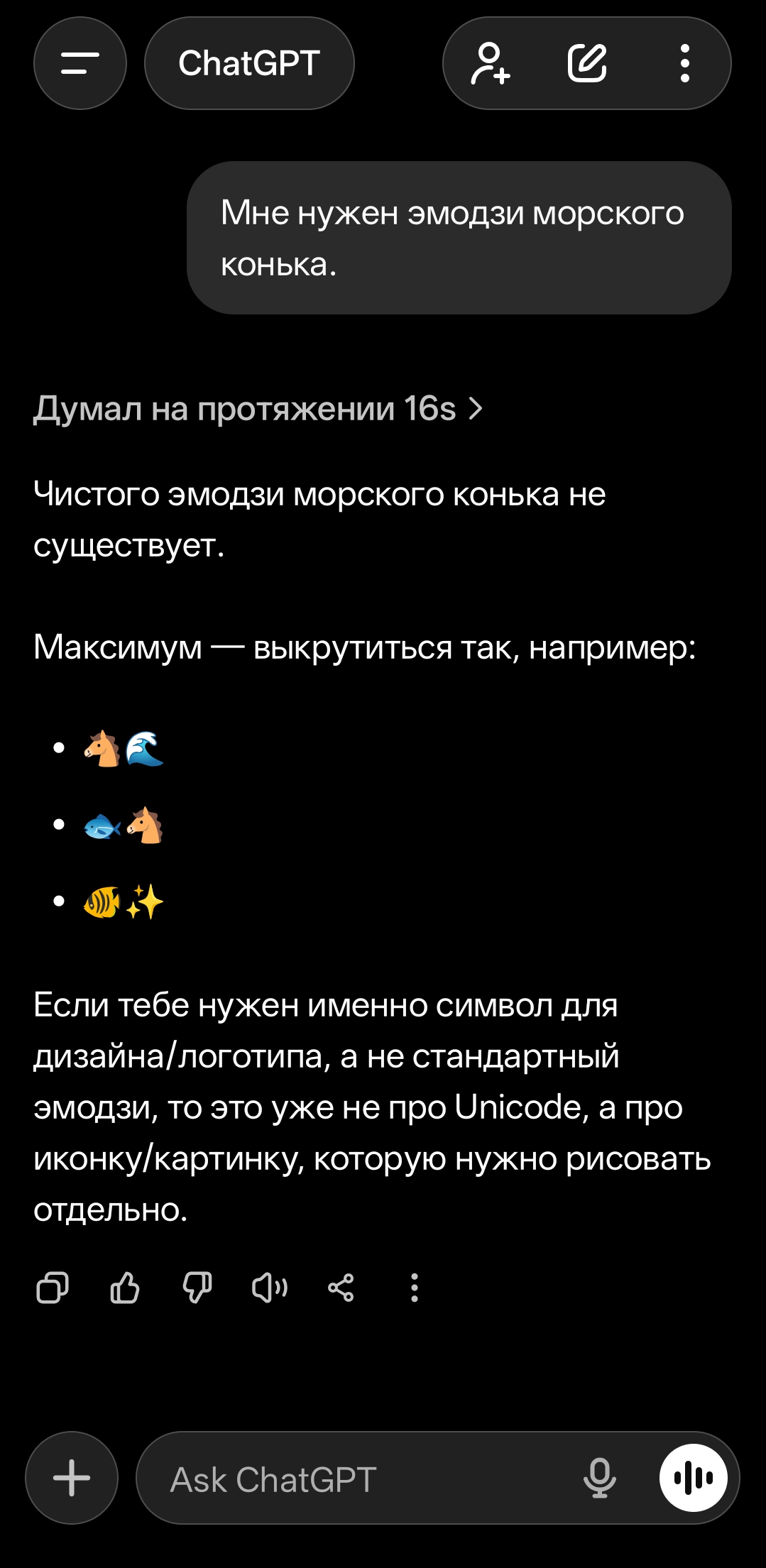
Task: Tap the plus attachment button
Action: tap(72, 1478)
